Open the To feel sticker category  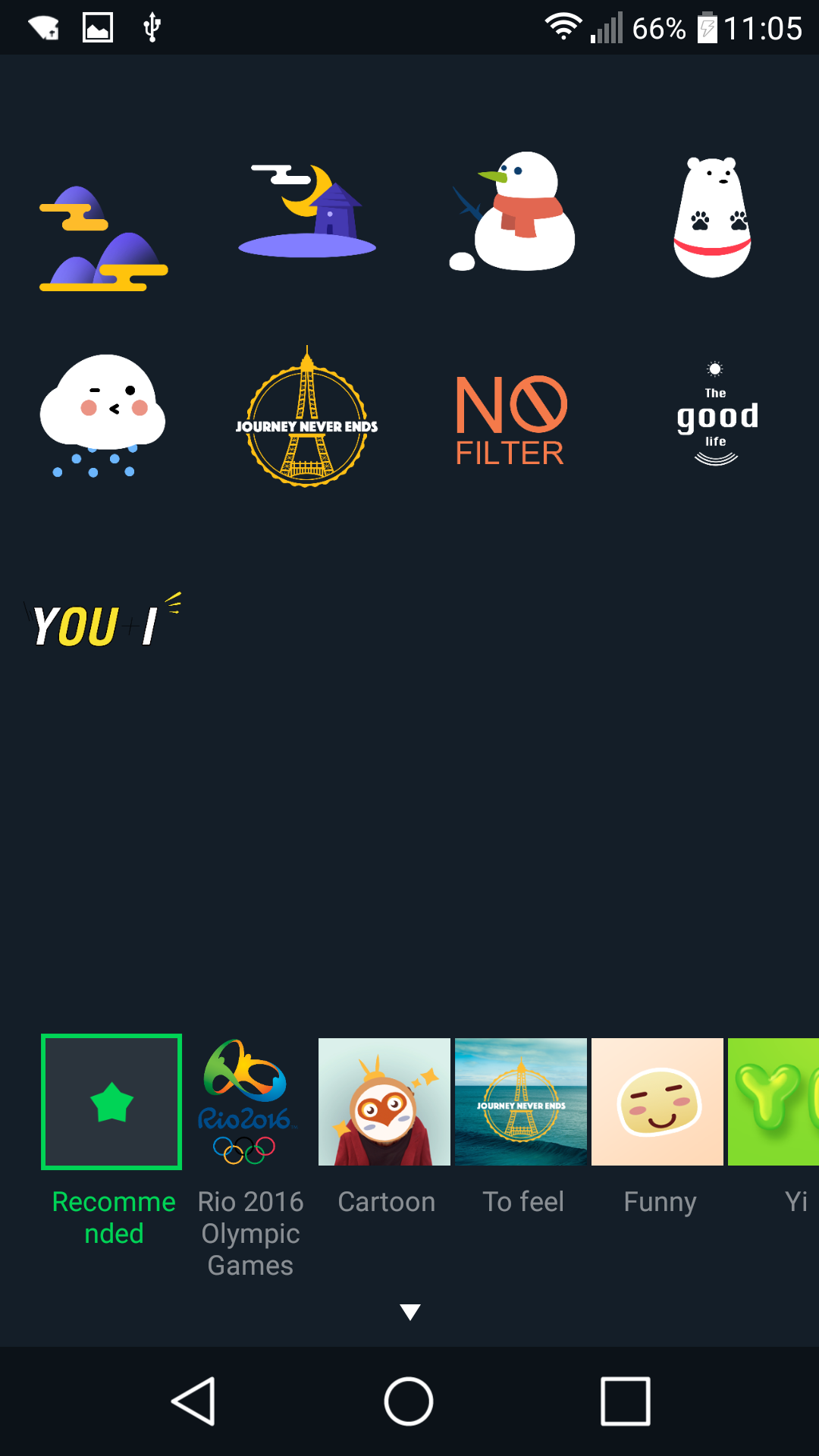[521, 1102]
